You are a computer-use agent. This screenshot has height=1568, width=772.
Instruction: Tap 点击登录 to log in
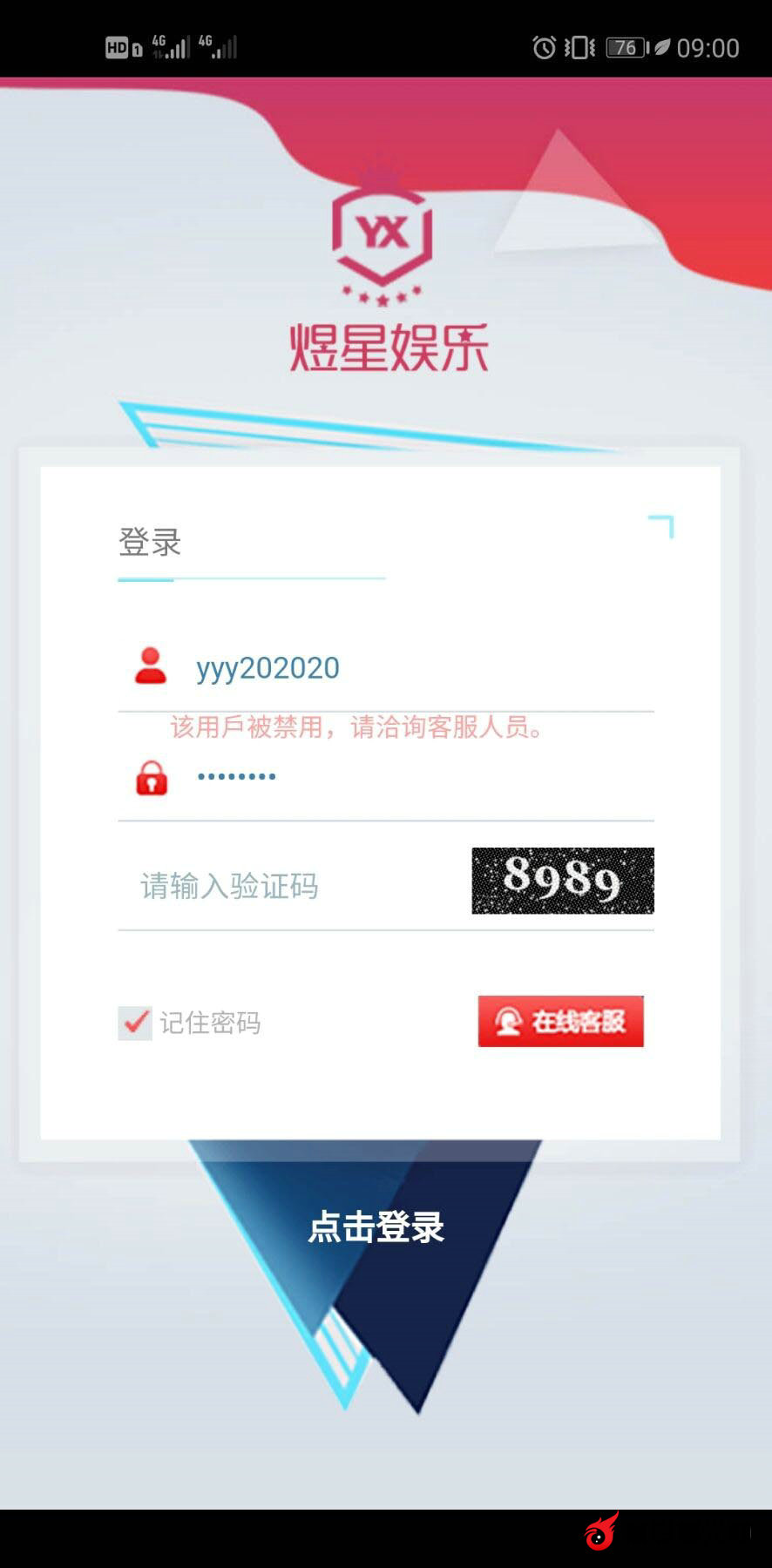coord(376,1227)
